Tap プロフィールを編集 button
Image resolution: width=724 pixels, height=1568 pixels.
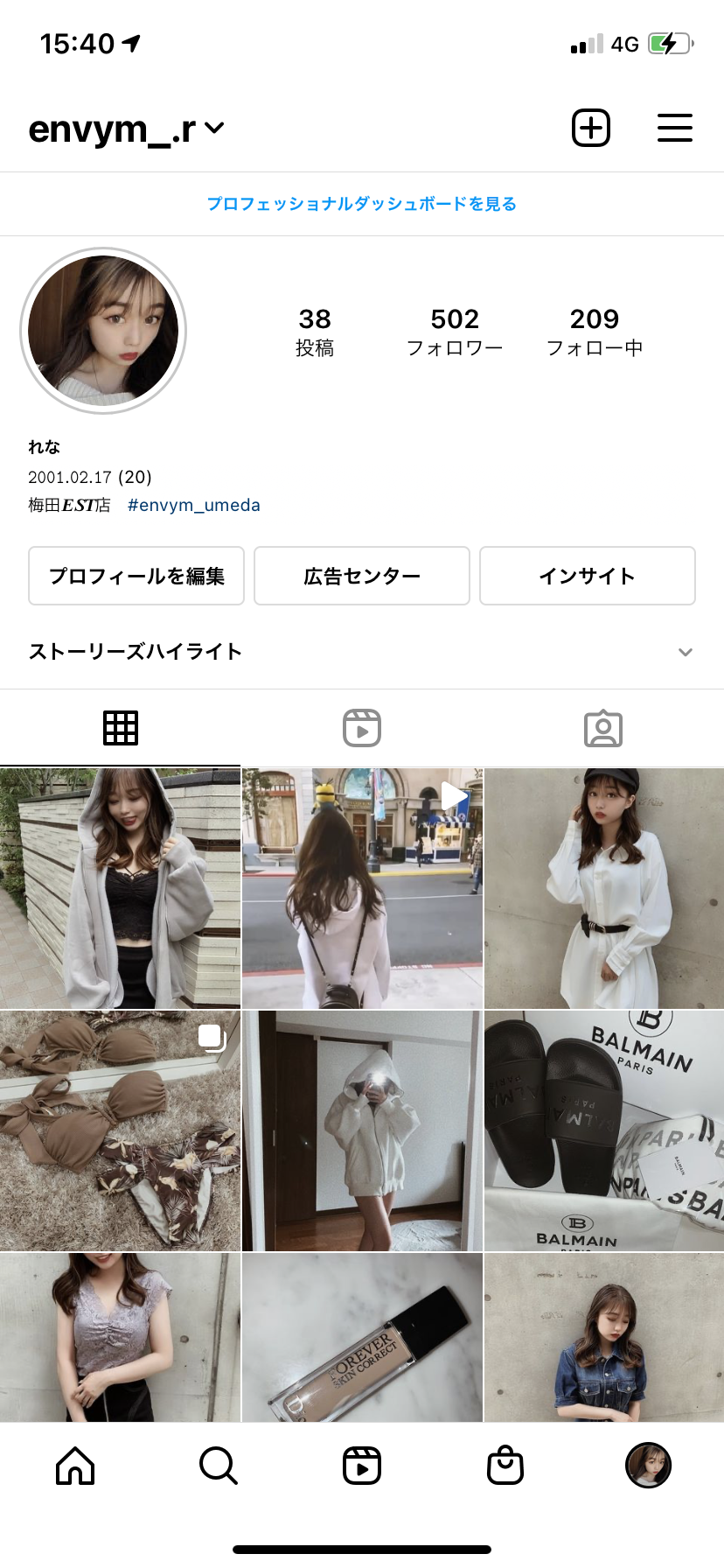coord(136,576)
